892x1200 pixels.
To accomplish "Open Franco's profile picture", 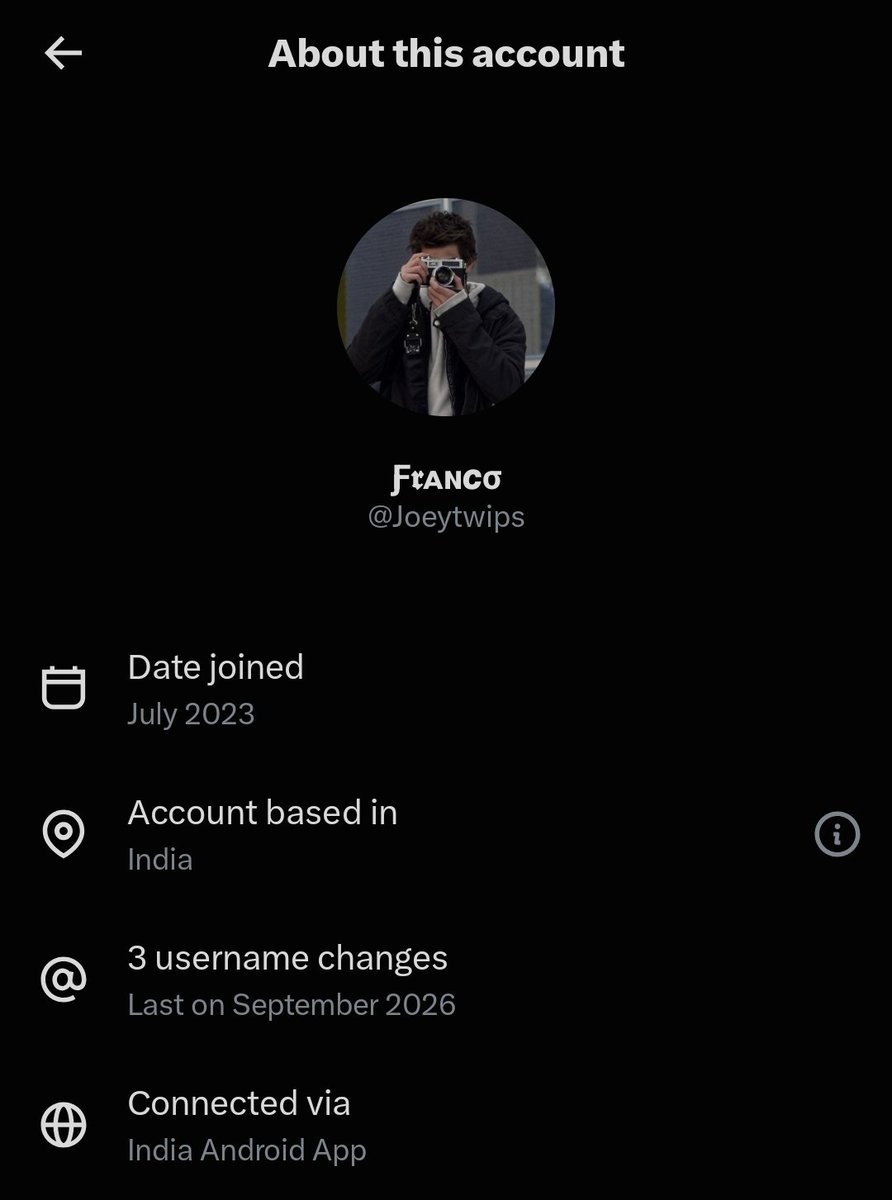I will [445, 307].
